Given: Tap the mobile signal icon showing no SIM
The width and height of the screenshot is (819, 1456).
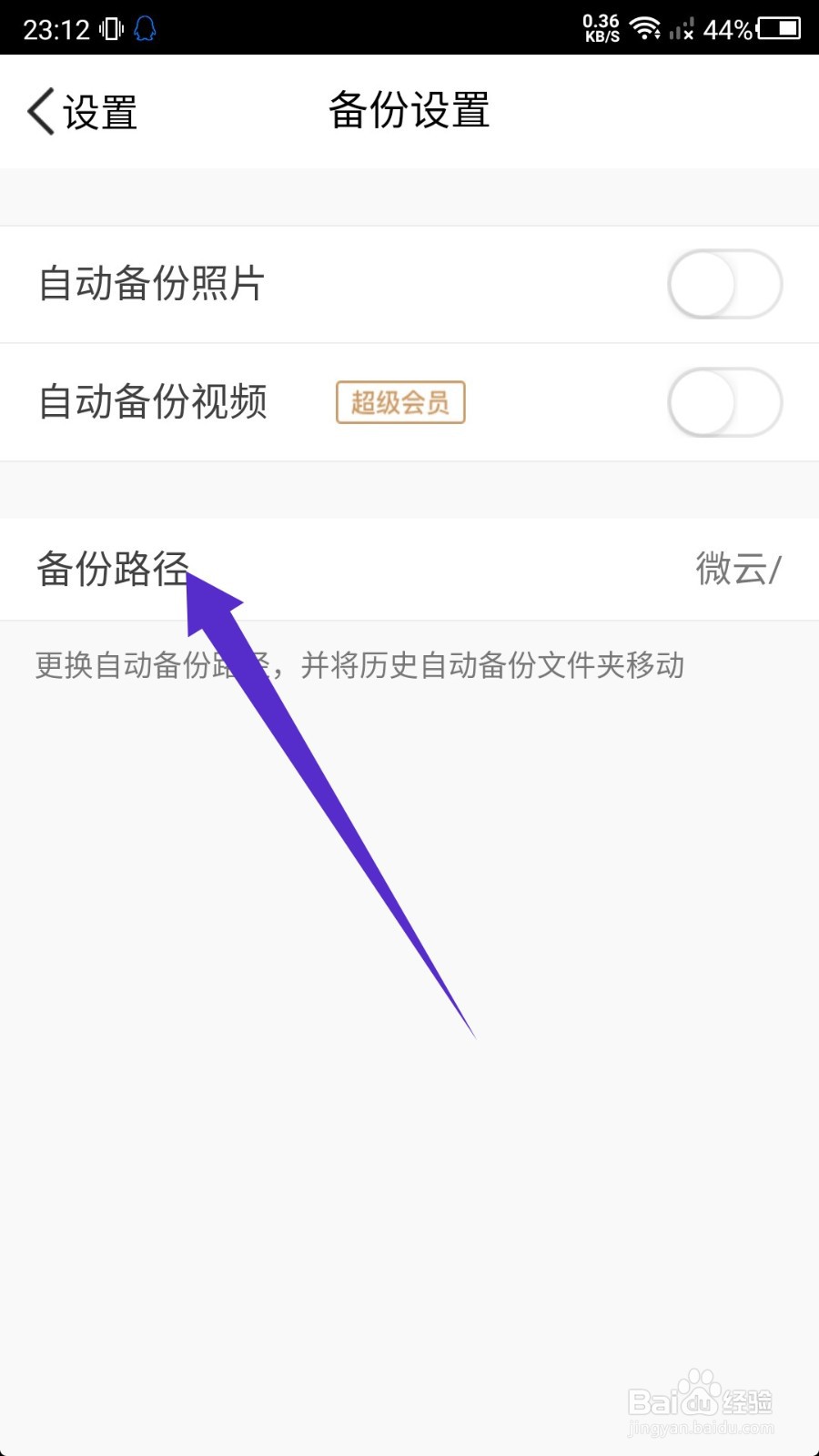Looking at the screenshot, I should click(x=682, y=27).
